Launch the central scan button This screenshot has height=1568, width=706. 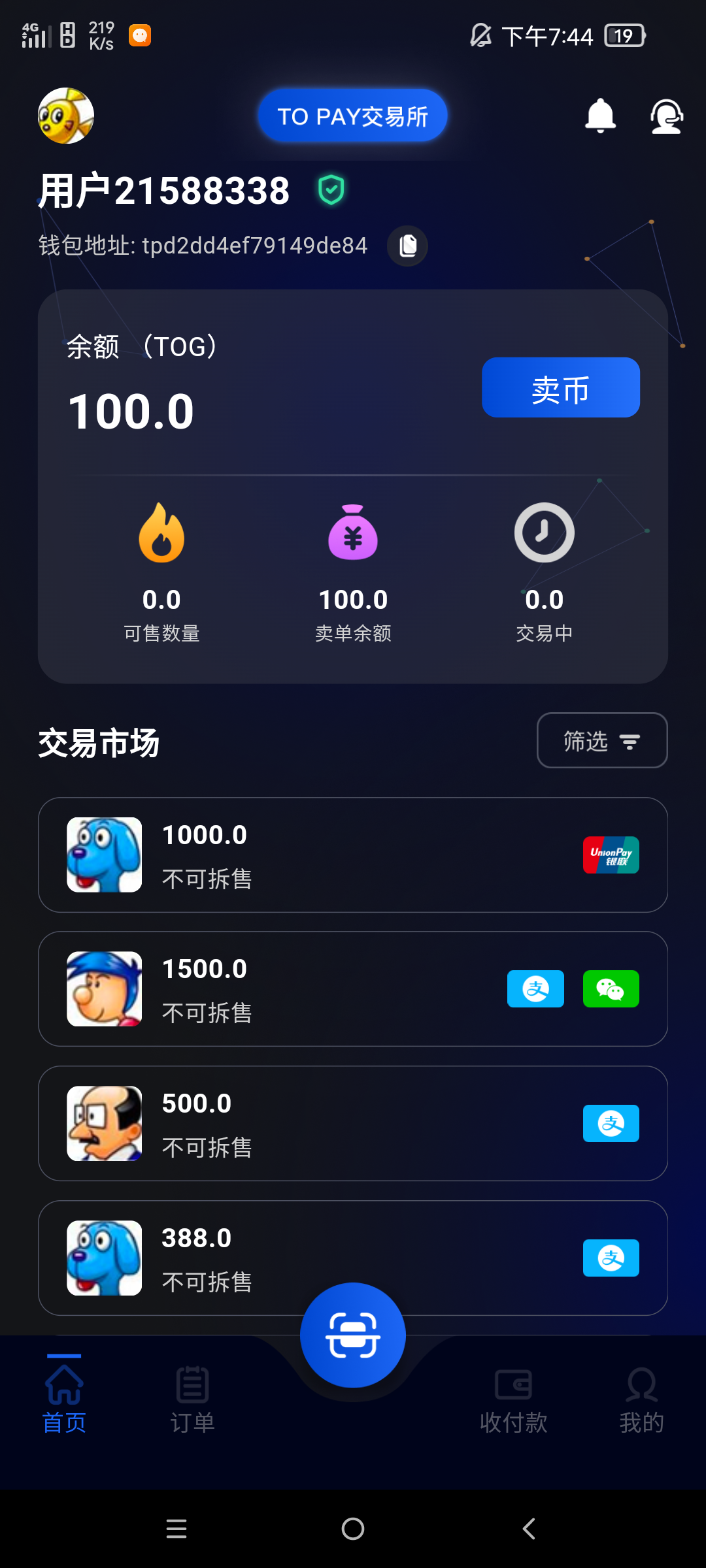(353, 1335)
